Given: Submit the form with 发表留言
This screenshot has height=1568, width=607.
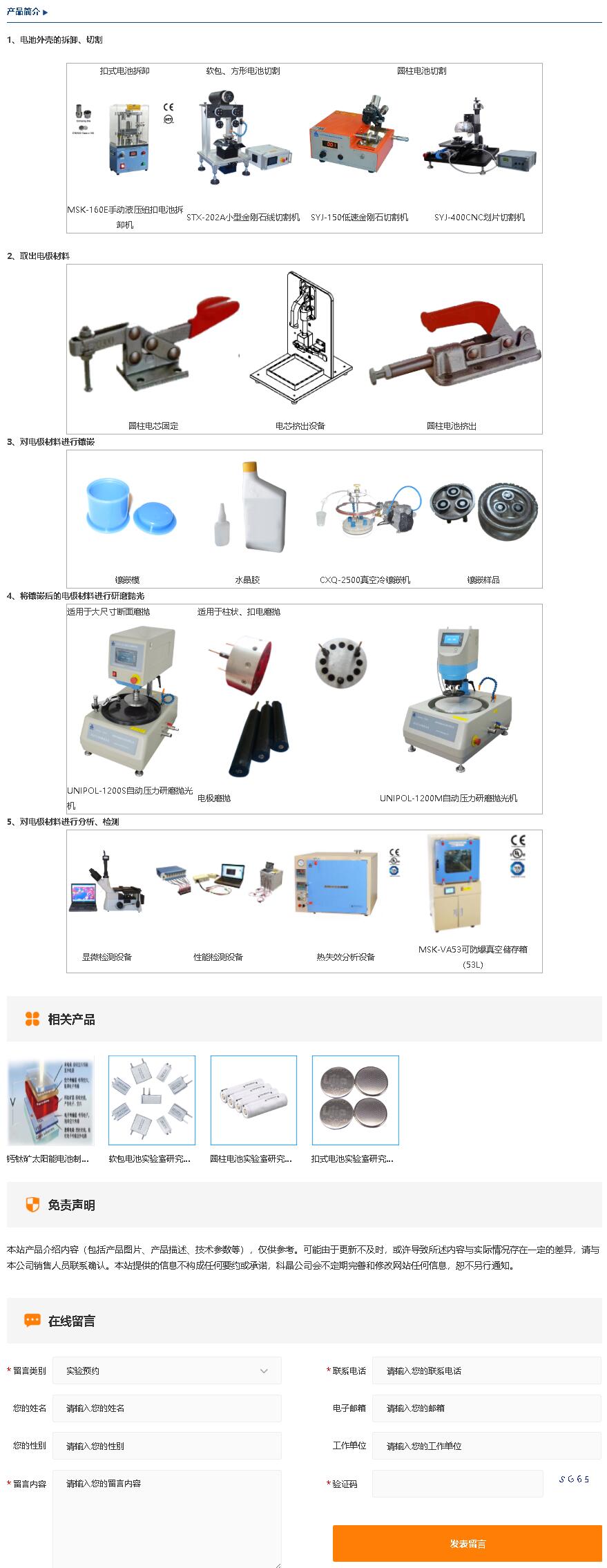Looking at the screenshot, I should (467, 1543).
